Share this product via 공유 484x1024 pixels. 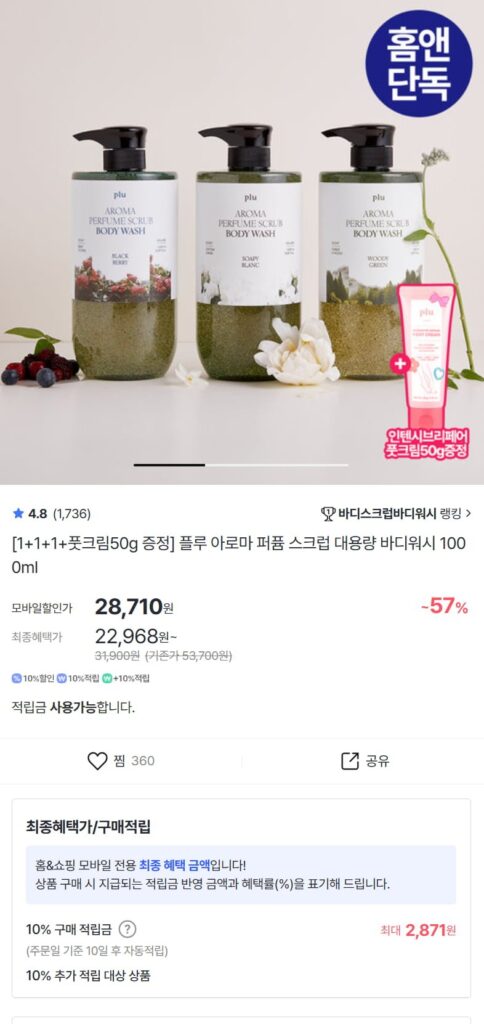tap(365, 761)
